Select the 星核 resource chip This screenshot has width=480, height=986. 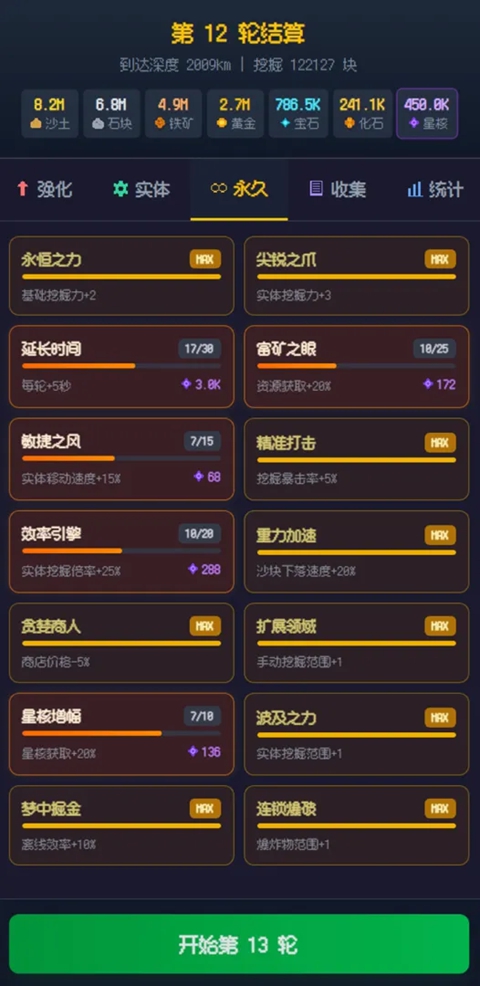[x=427, y=113]
